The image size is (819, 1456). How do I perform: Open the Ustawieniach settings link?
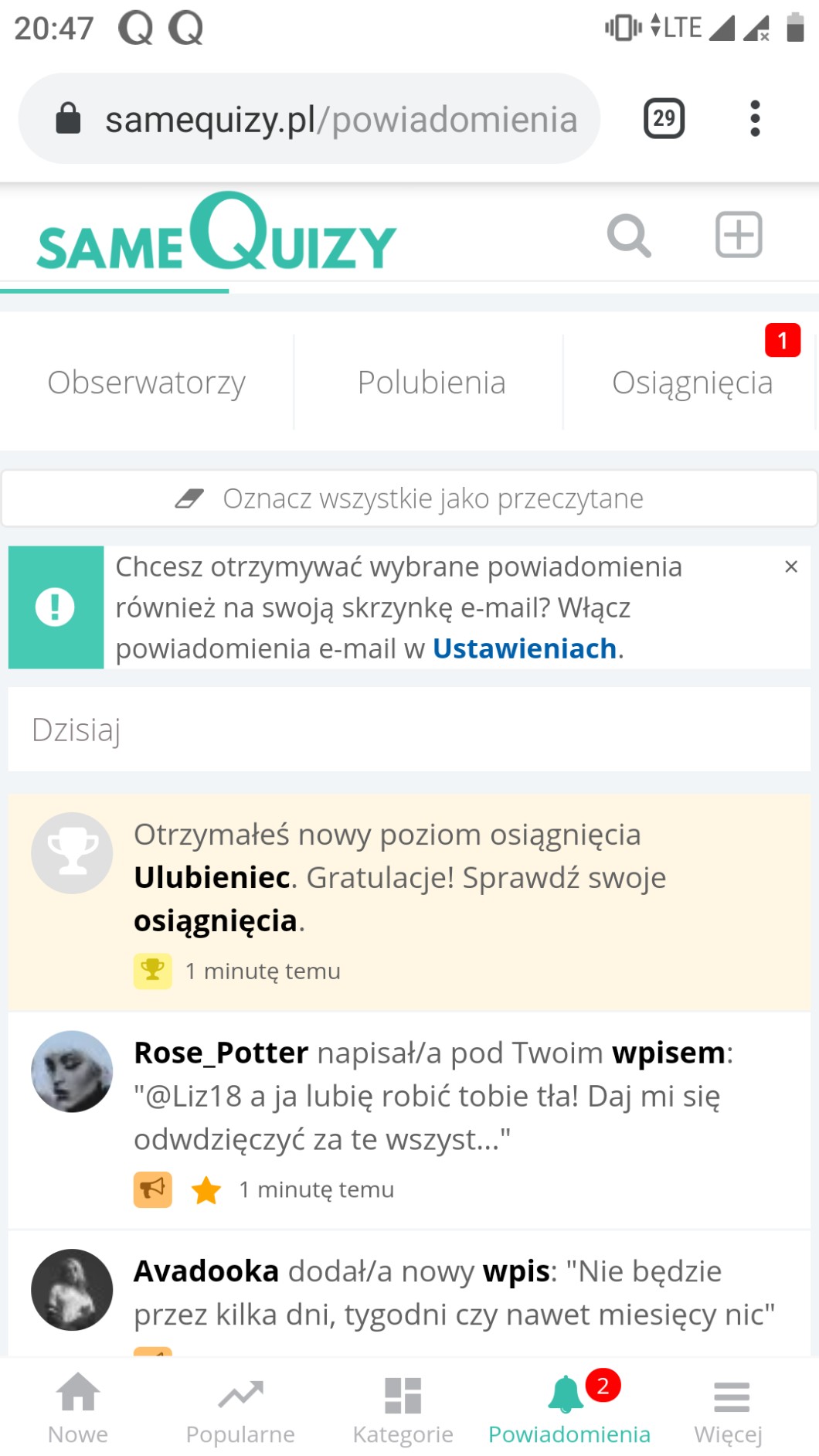(524, 648)
